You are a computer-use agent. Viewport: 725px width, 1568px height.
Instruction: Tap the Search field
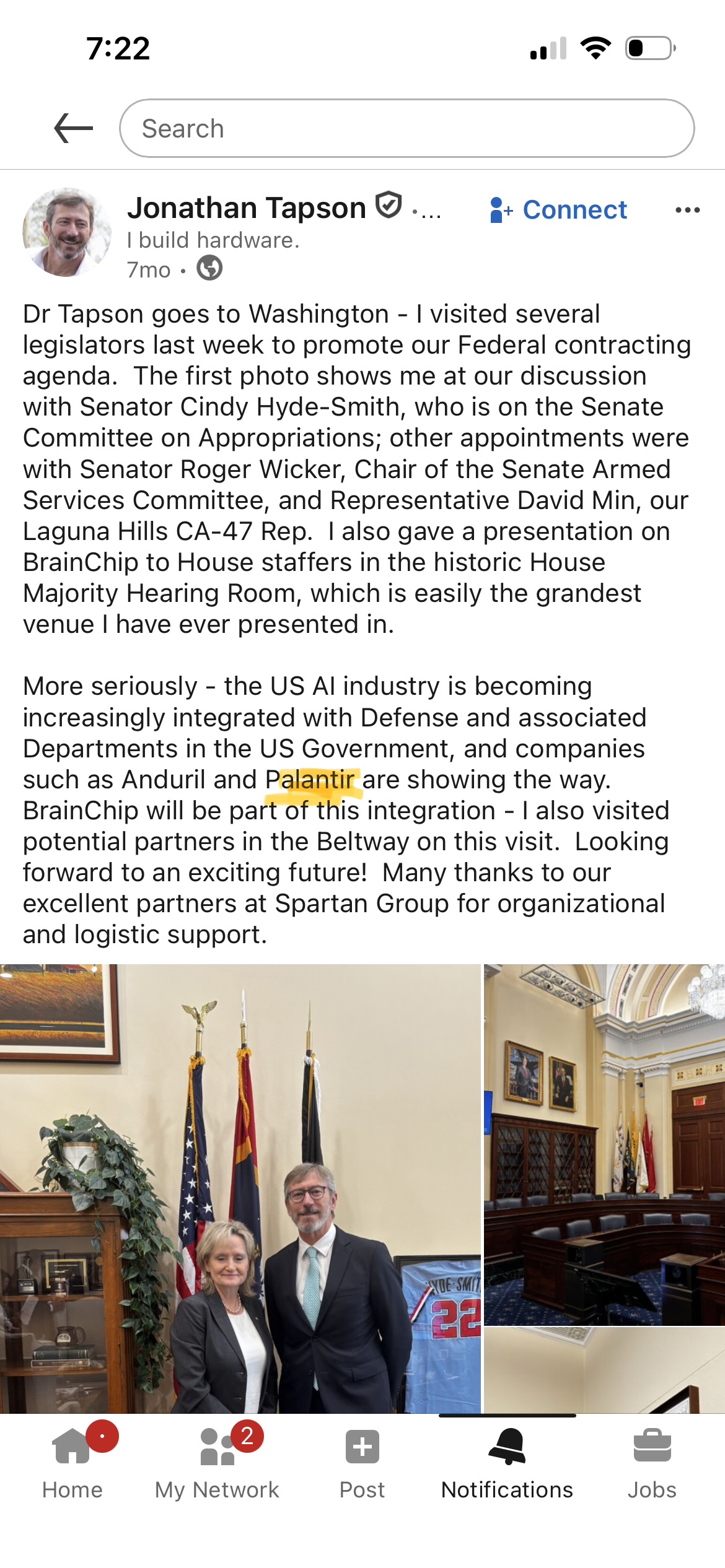[x=406, y=128]
